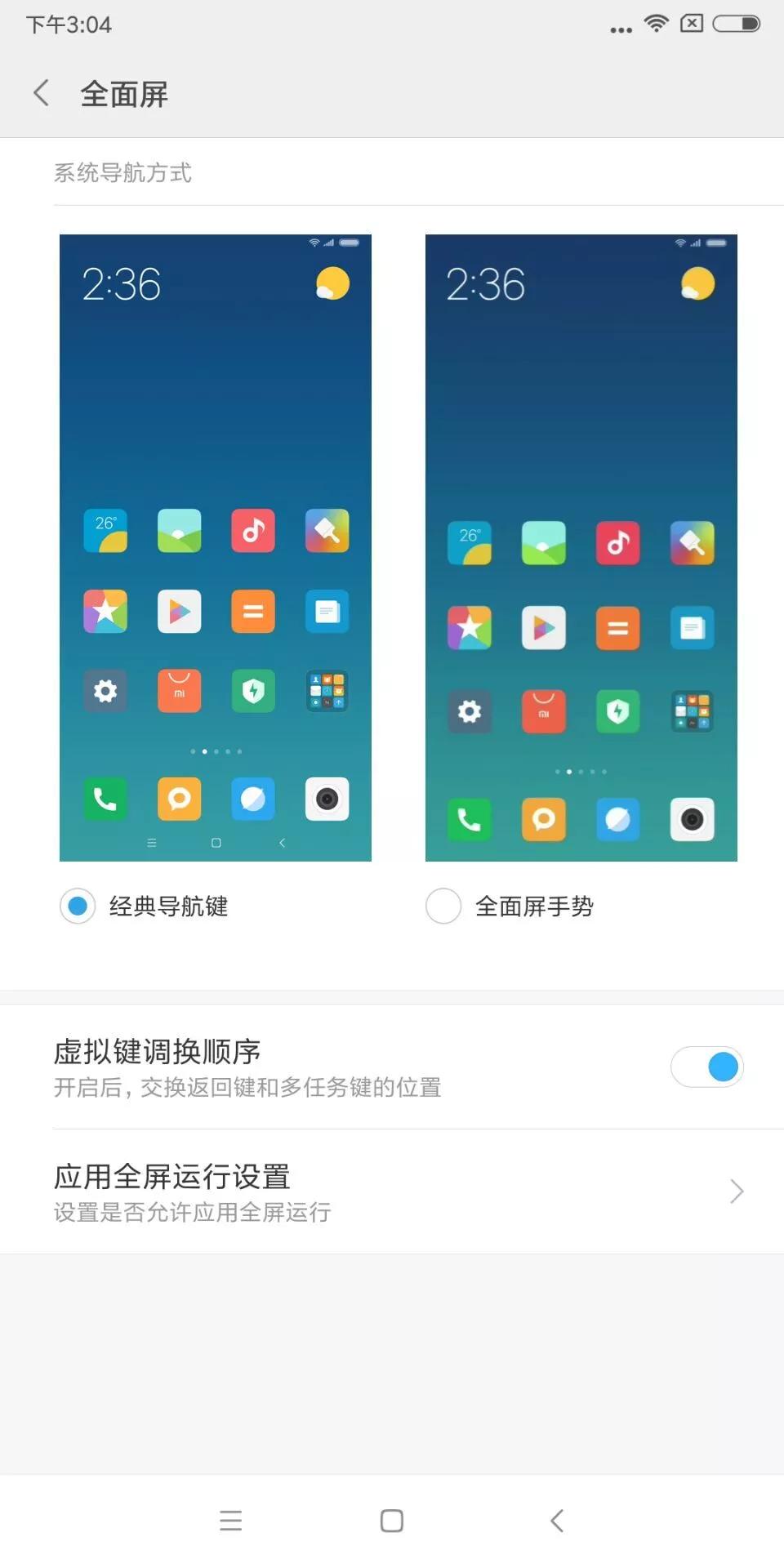Tap the Browser globe icon in left preview
The width and height of the screenshot is (784, 1568).
tap(252, 798)
